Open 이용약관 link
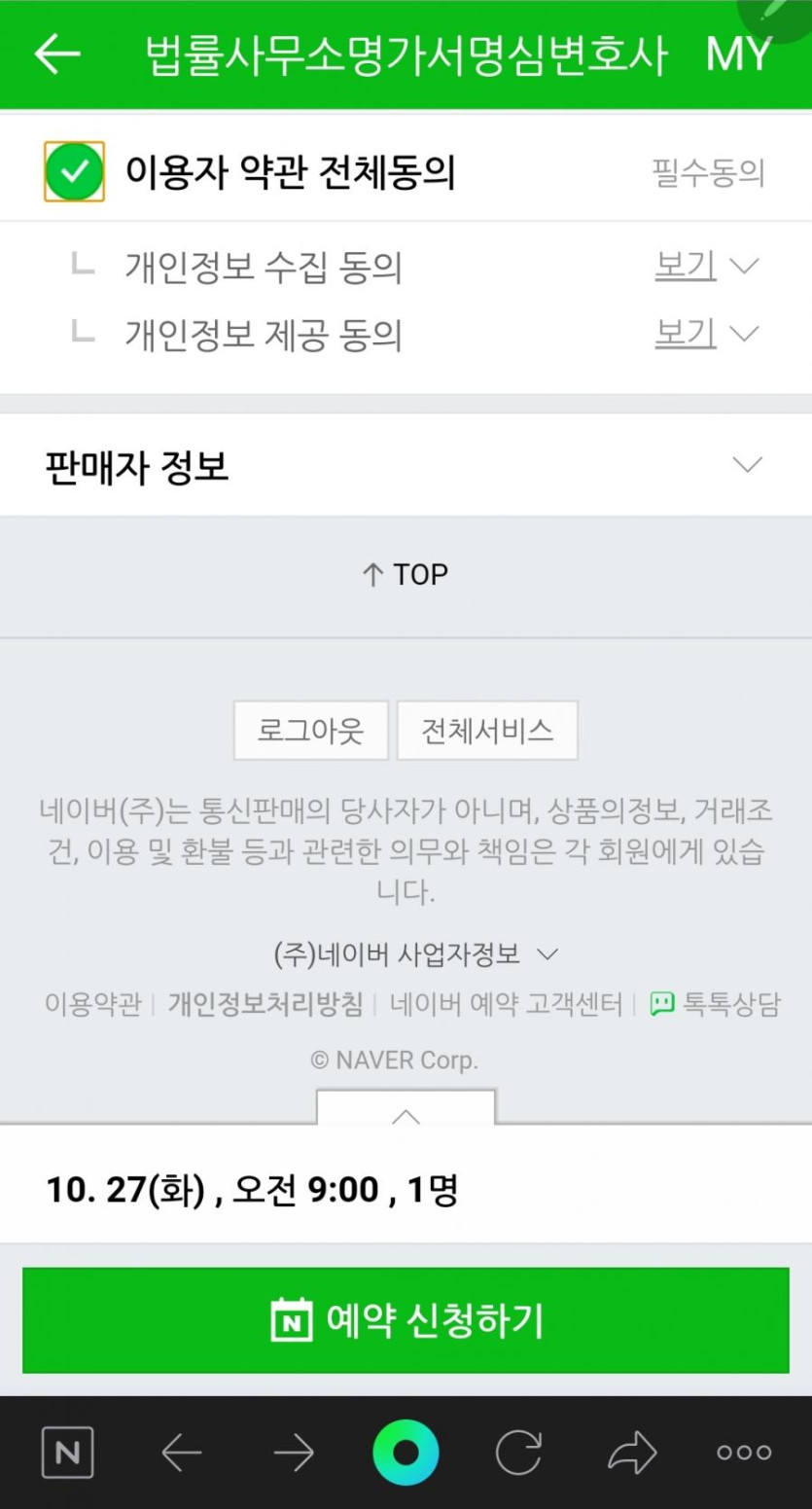The height and width of the screenshot is (1509, 812). [x=92, y=1004]
